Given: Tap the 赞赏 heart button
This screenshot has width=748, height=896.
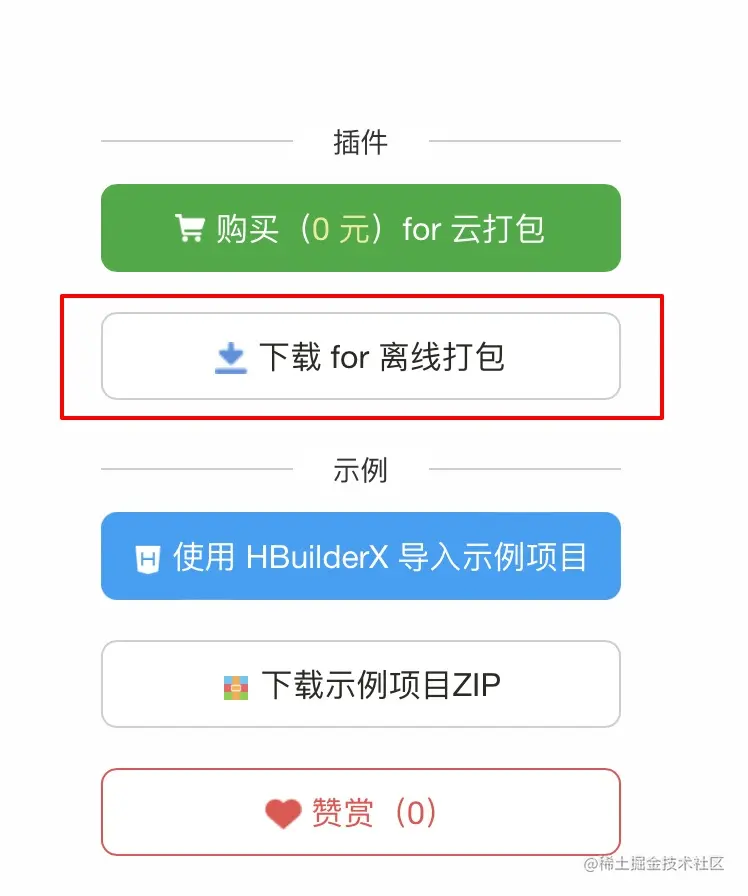Looking at the screenshot, I should point(360,812).
